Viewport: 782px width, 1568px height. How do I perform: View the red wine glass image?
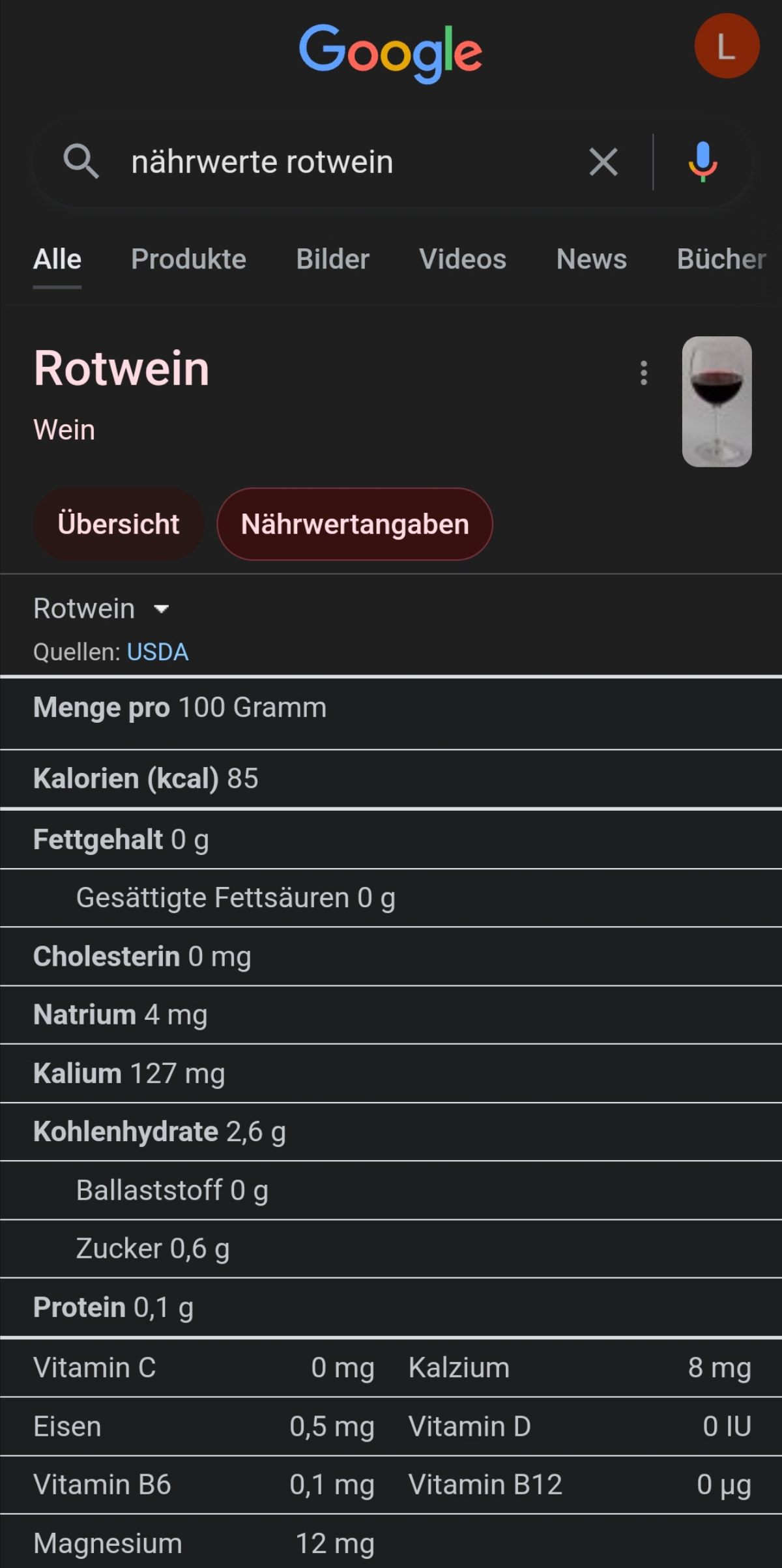point(716,401)
